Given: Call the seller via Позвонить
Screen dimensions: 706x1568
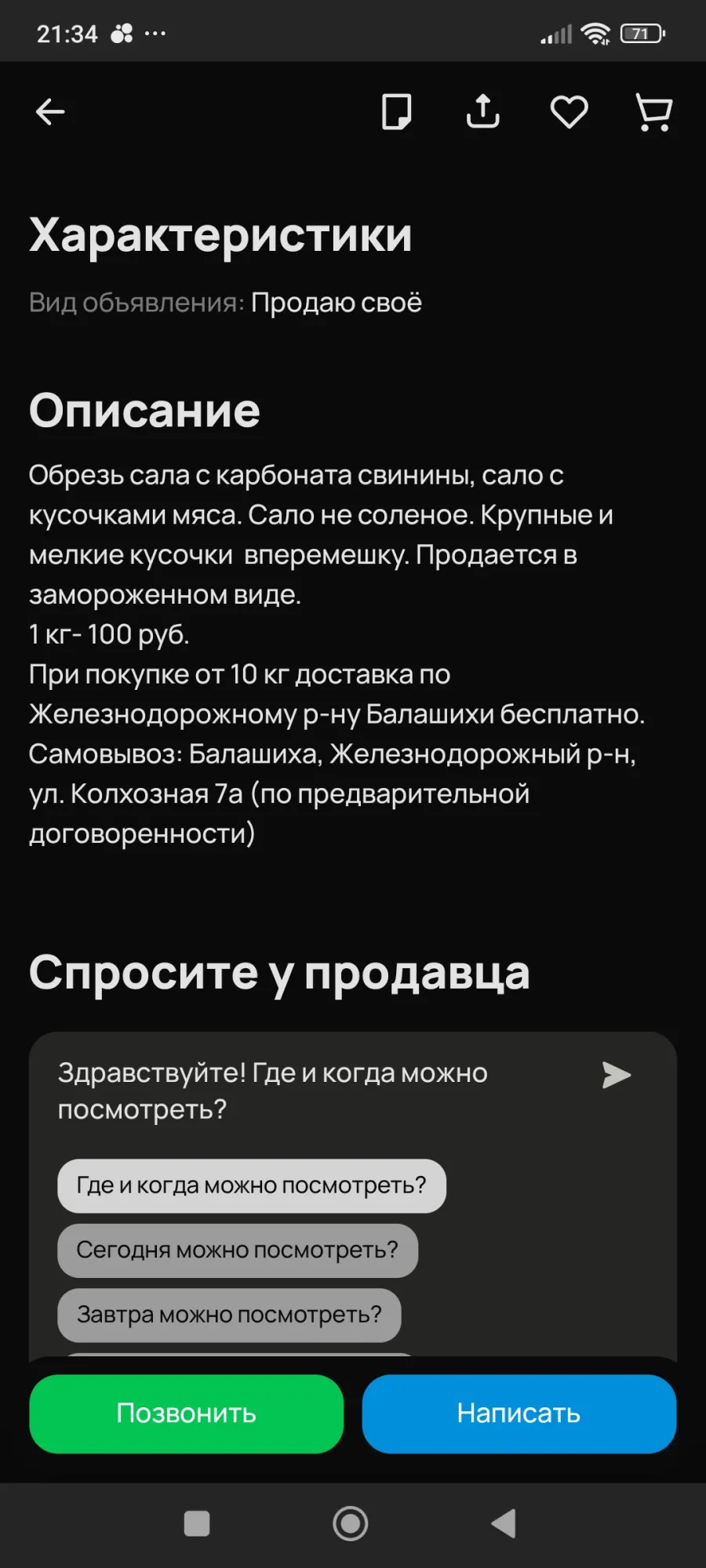Looking at the screenshot, I should point(187,1414).
